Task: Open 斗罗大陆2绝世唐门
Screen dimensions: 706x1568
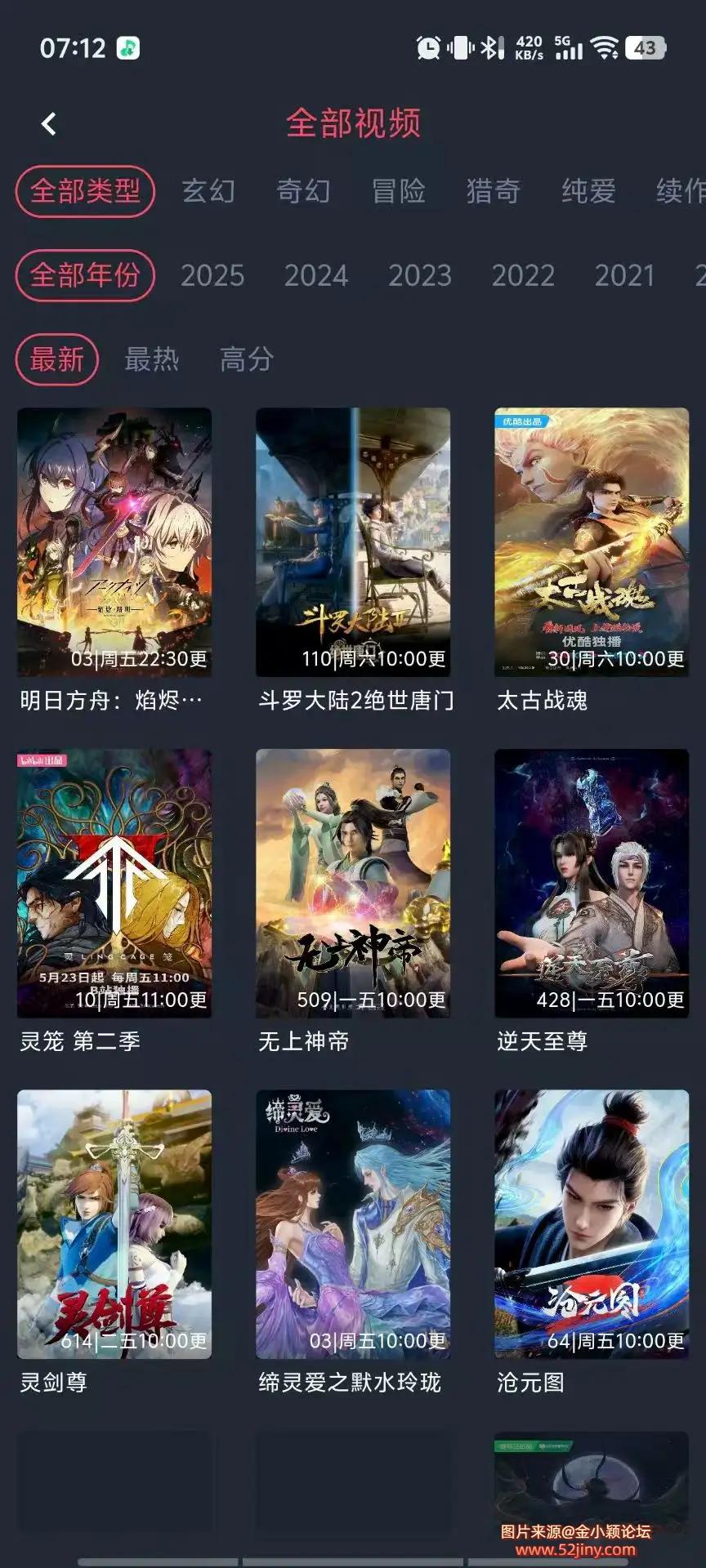Action: (x=353, y=542)
